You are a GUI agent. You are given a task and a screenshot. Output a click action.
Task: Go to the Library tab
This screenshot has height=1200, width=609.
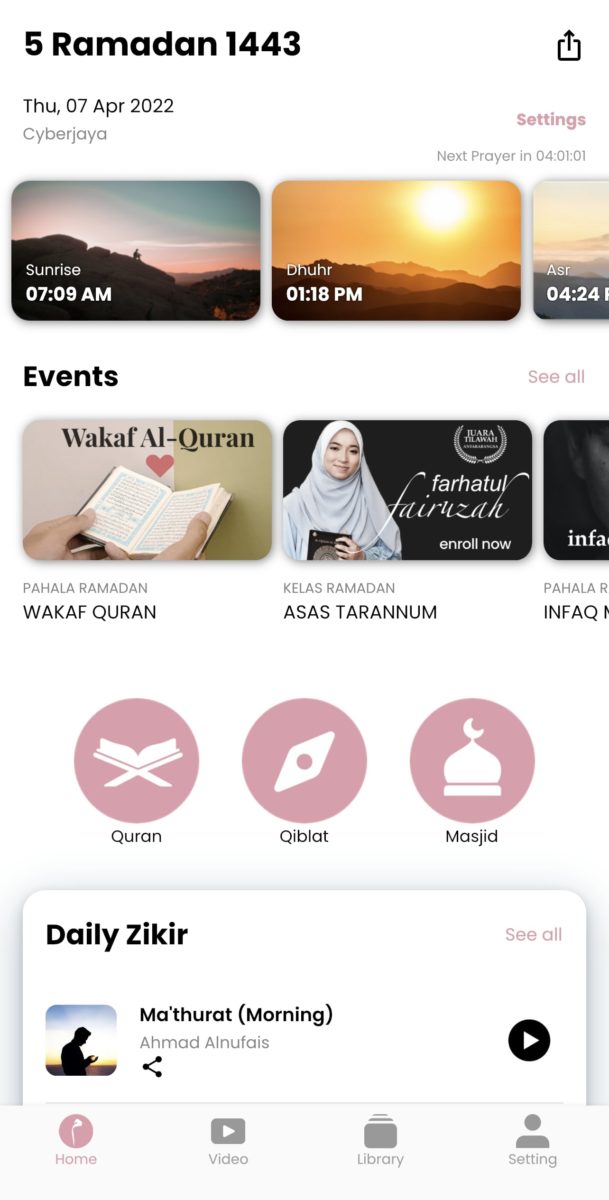pos(380,1140)
